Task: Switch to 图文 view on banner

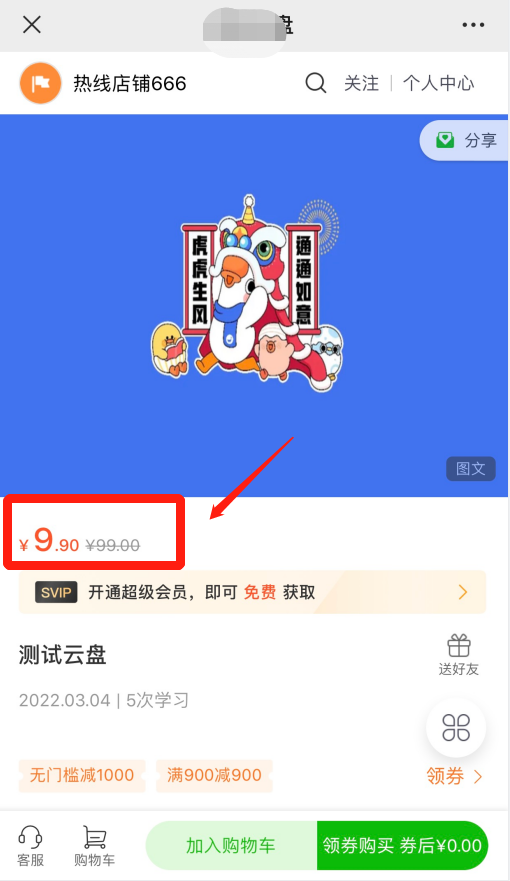Action: pos(471,469)
